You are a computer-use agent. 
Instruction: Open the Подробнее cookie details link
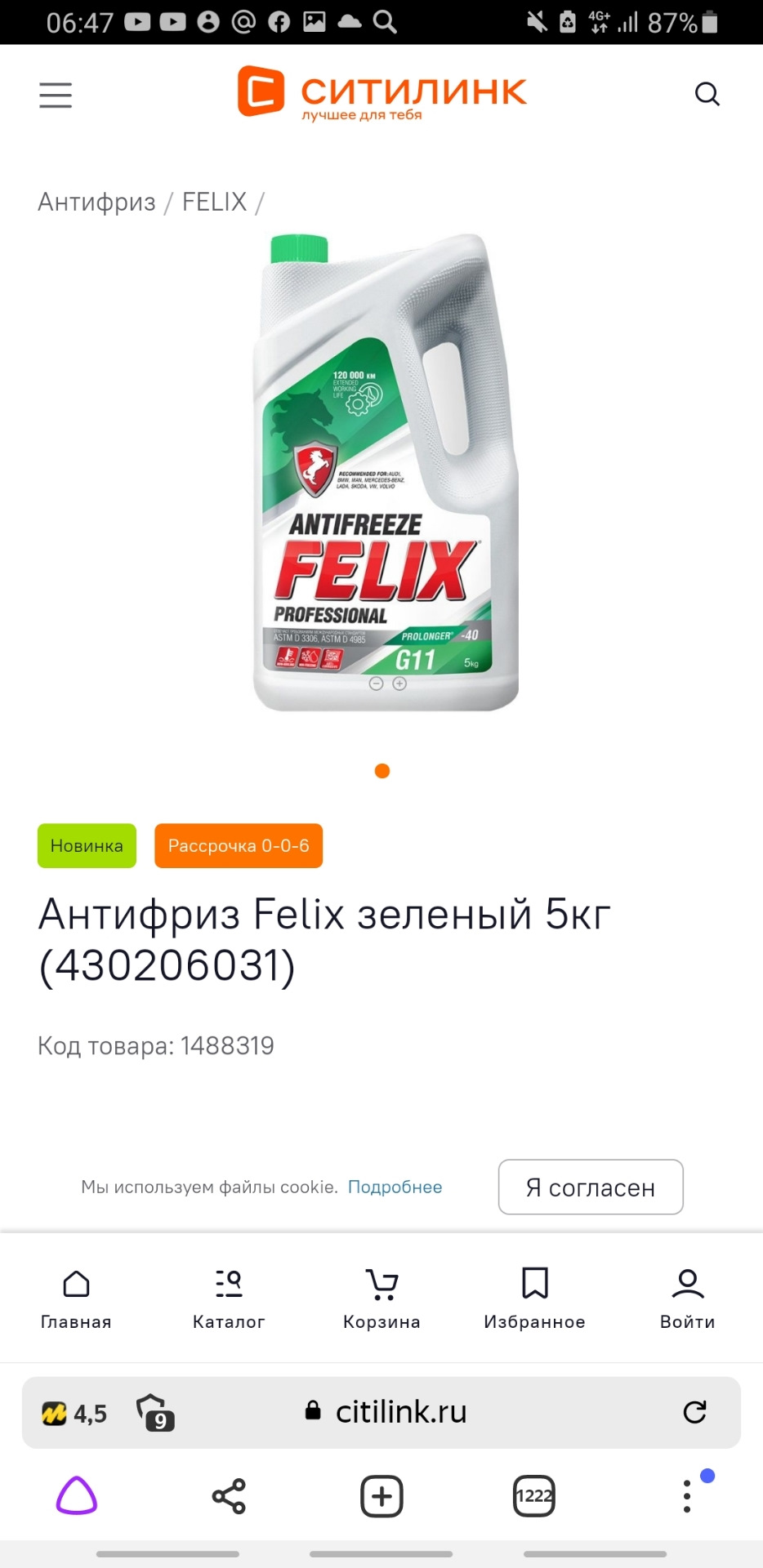tap(395, 1187)
